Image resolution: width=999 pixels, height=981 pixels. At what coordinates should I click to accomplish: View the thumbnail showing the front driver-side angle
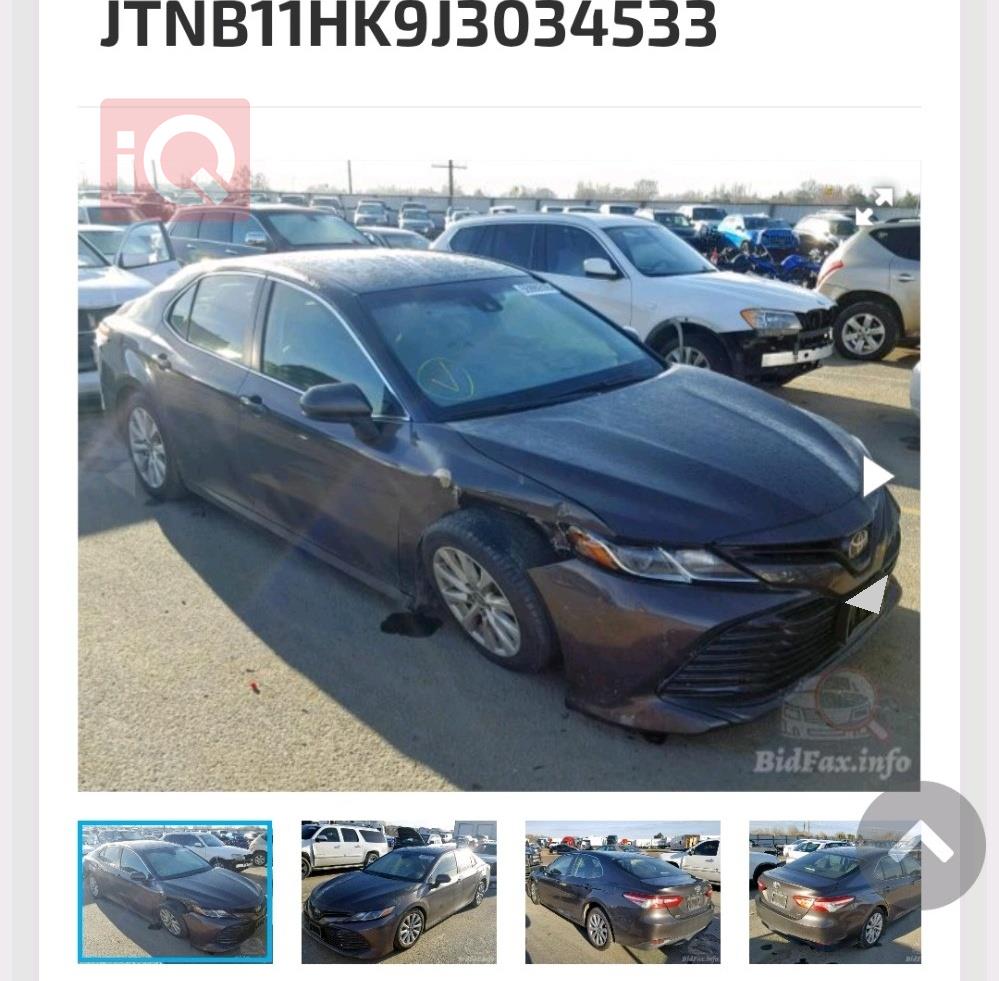(x=398, y=892)
